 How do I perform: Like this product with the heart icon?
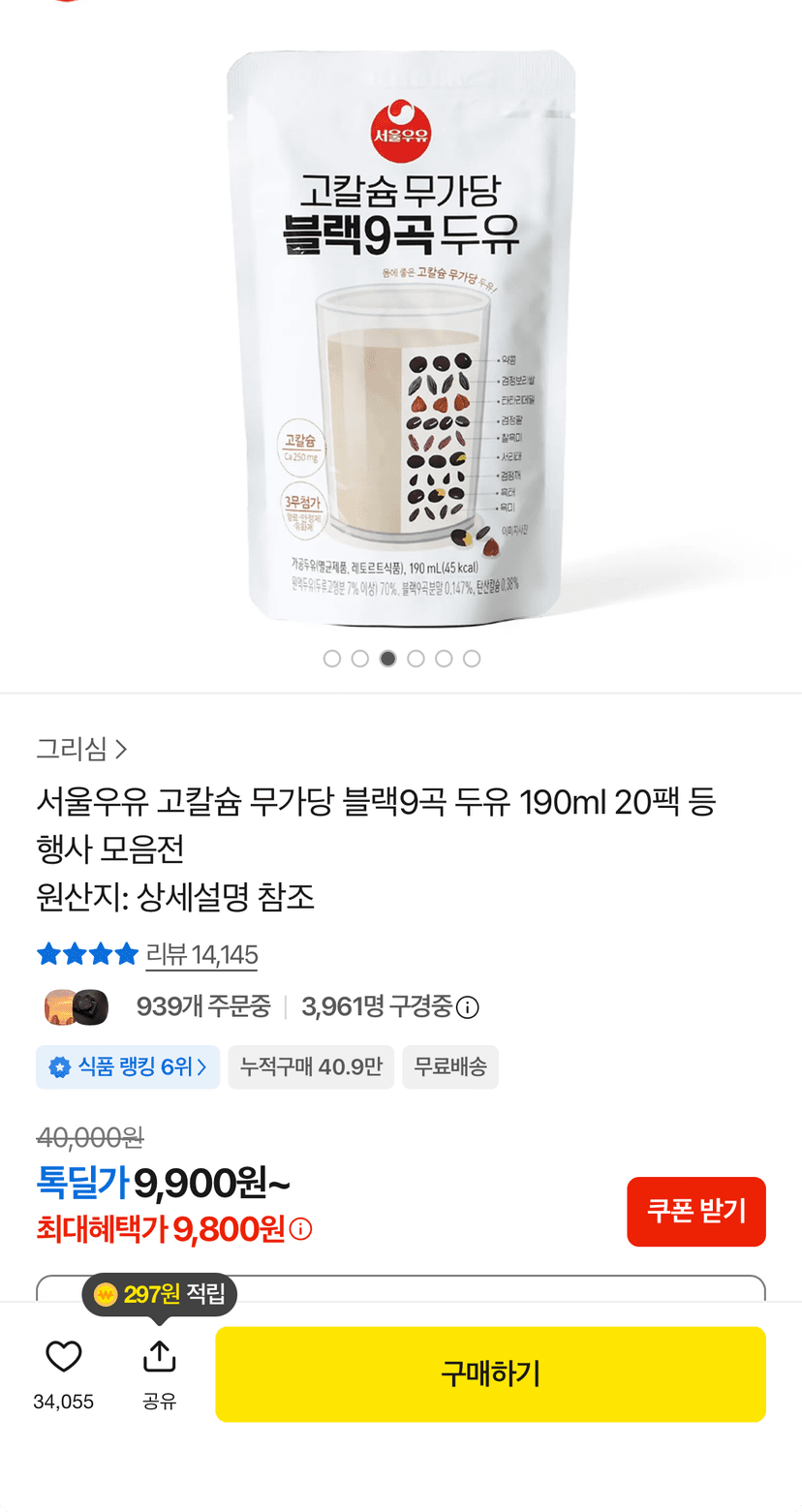[x=64, y=1357]
